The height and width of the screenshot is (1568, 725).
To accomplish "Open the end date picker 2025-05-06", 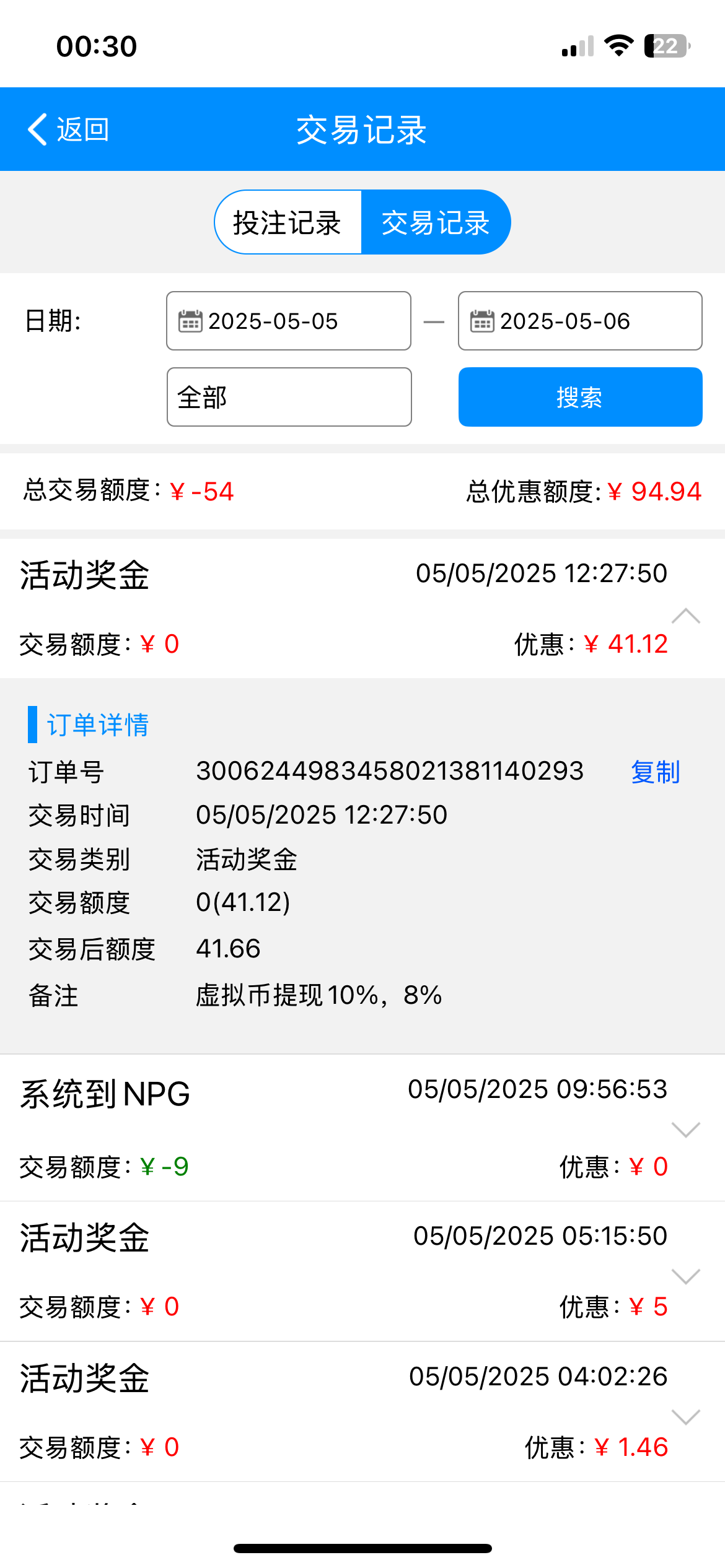I will (580, 321).
